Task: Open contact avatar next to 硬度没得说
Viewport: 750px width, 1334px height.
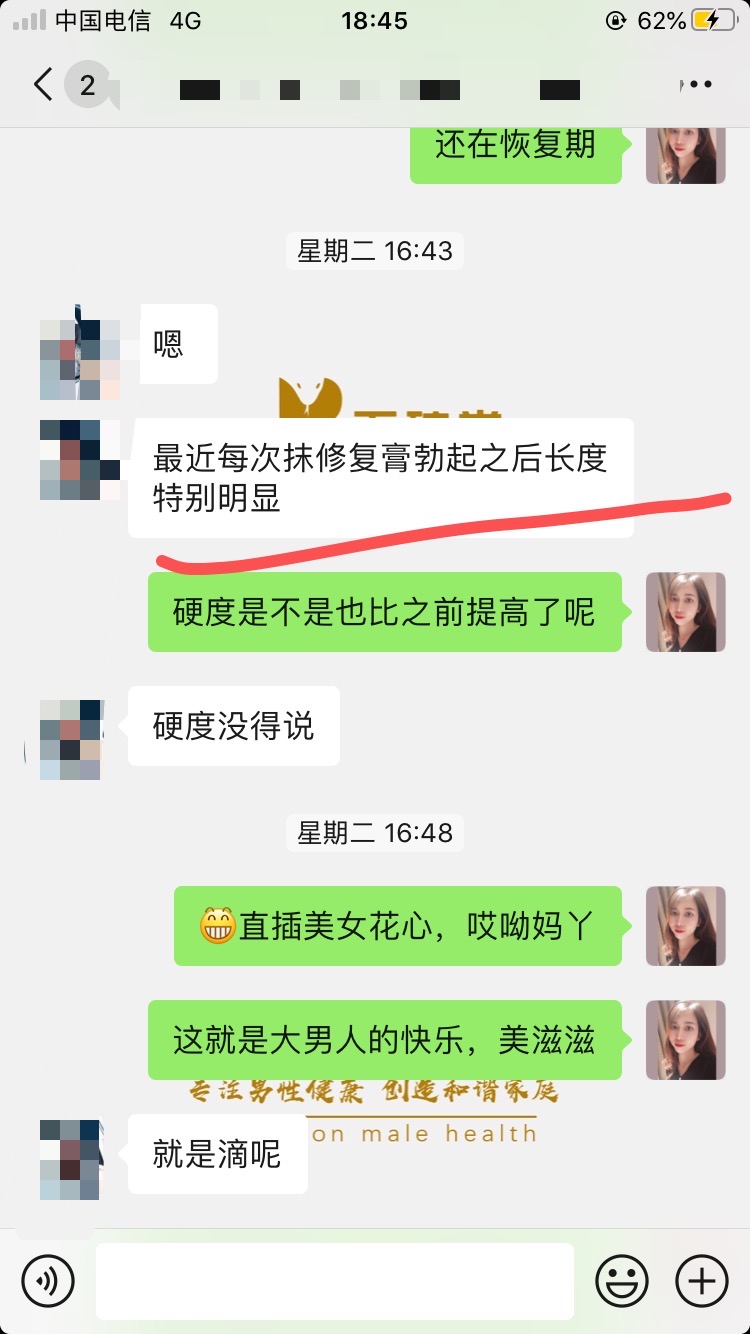Action: (71, 740)
